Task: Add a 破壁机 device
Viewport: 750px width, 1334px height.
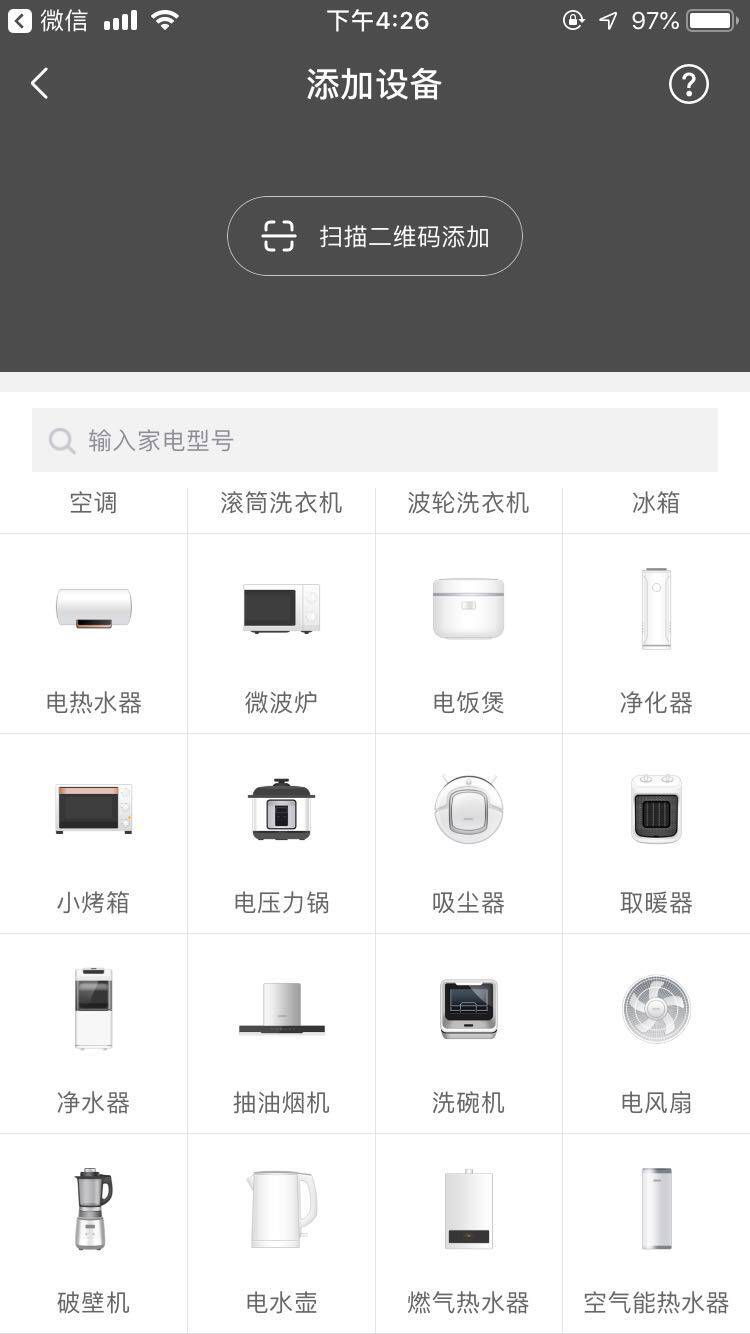Action: (x=93, y=1234)
